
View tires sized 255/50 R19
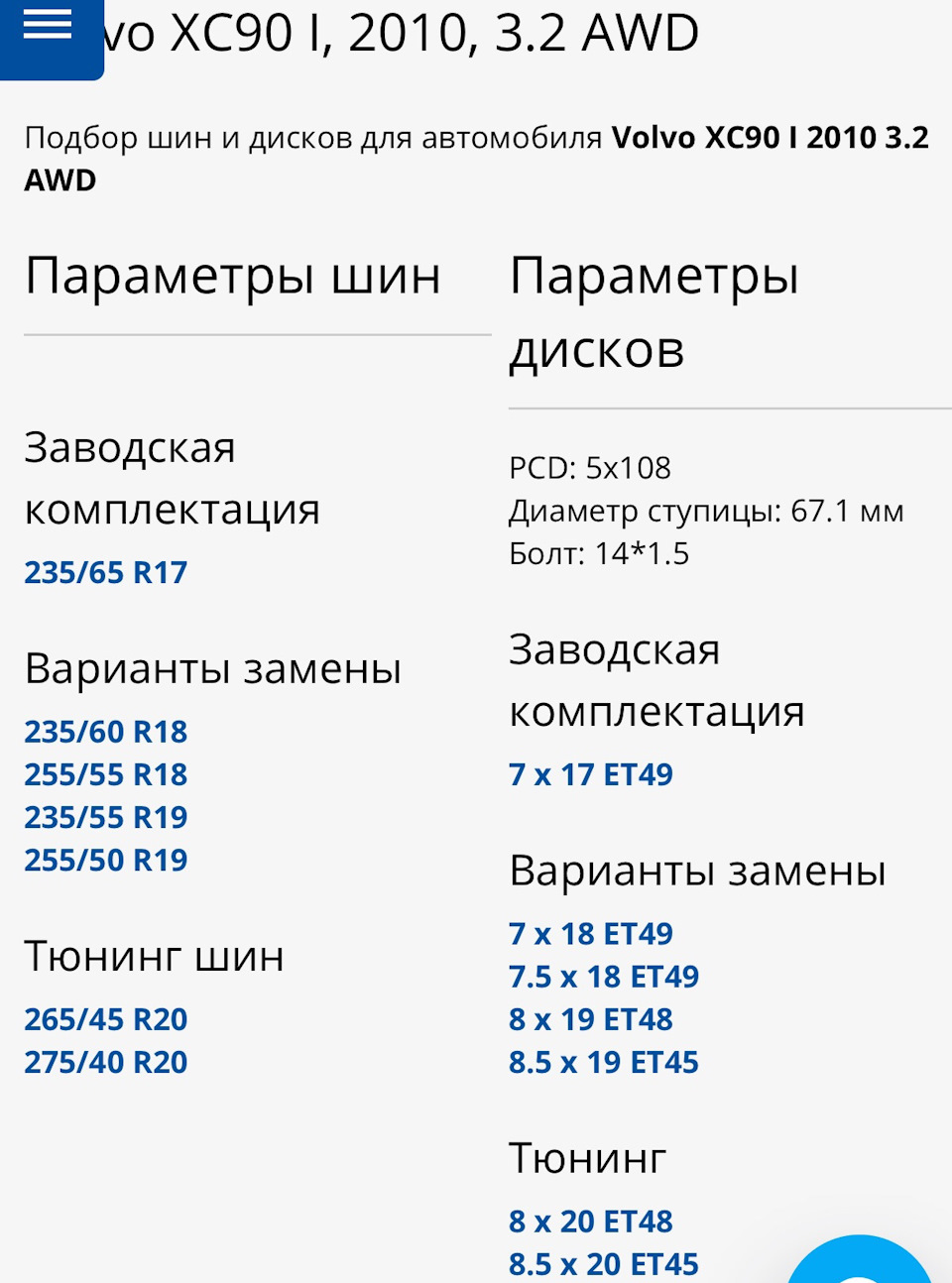pyautogui.click(x=106, y=860)
